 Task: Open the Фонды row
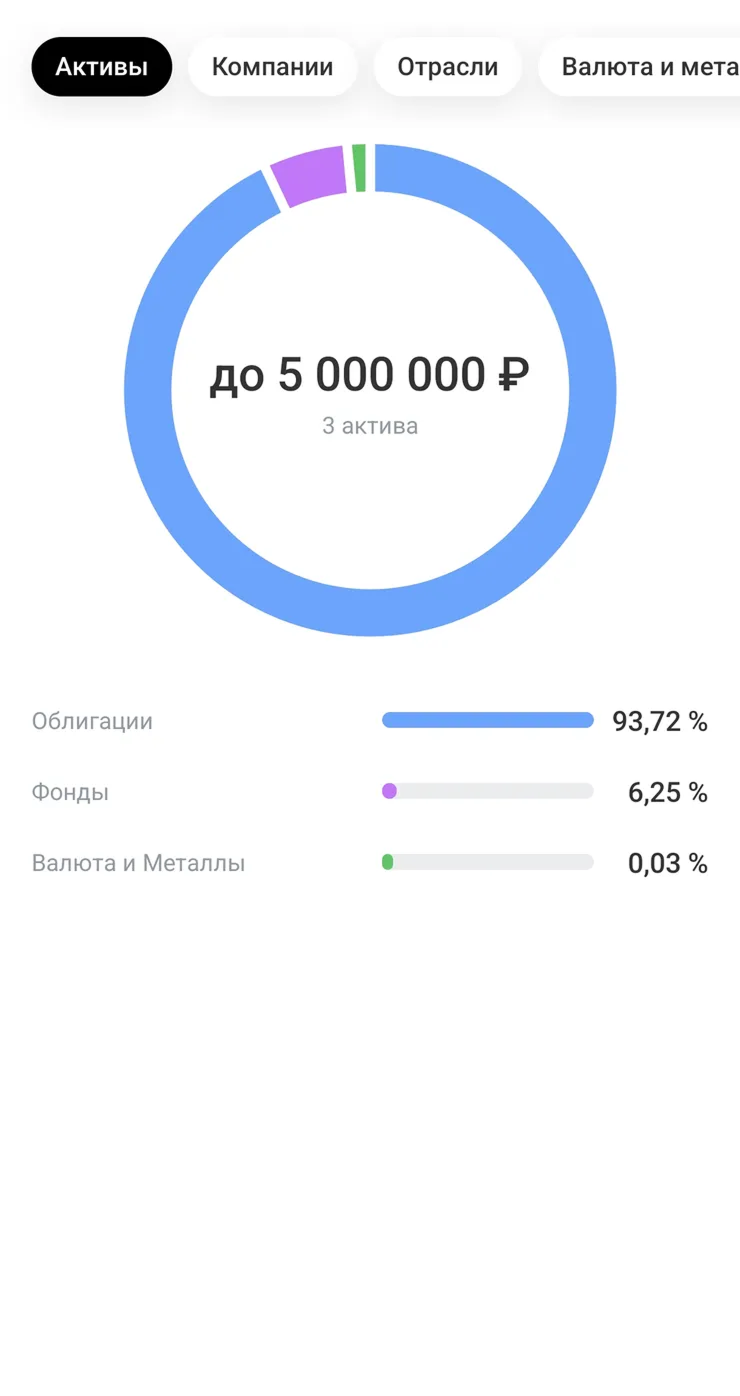(x=370, y=792)
